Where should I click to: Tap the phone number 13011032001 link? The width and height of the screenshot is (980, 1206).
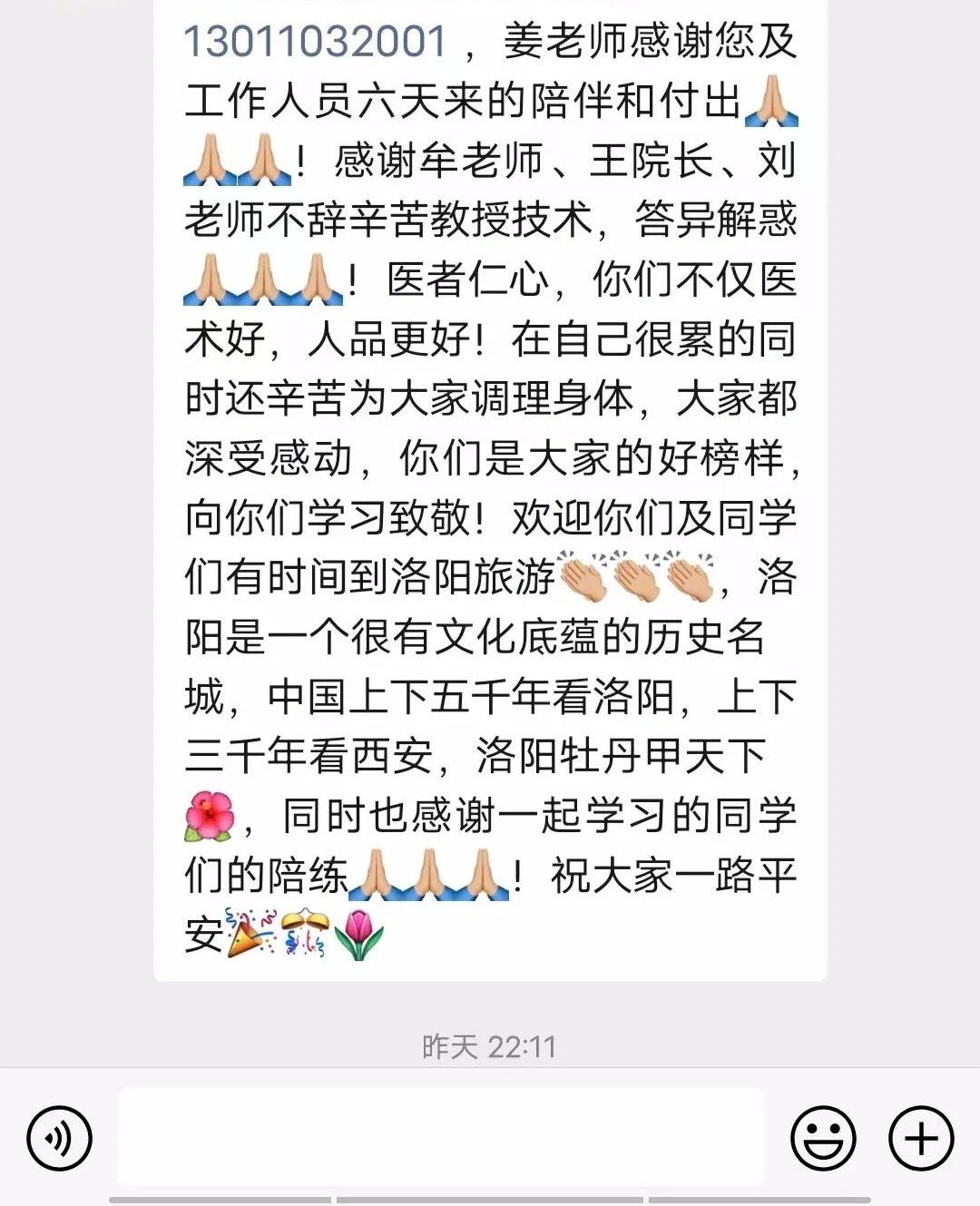click(x=315, y=42)
